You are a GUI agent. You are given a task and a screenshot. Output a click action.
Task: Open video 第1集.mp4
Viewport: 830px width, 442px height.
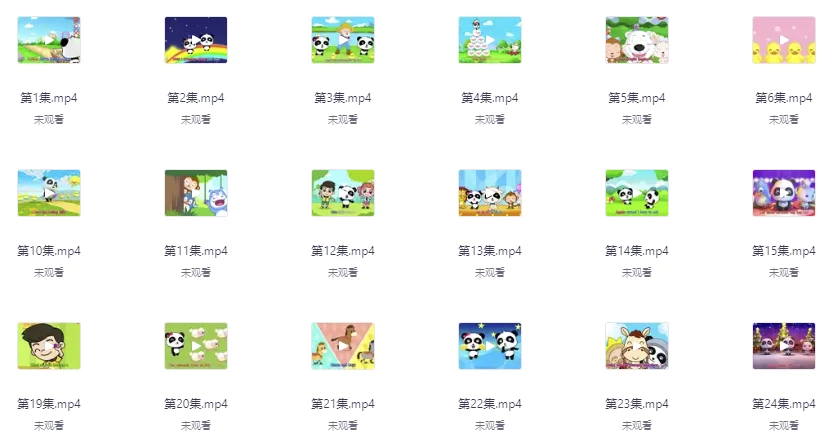(49, 40)
